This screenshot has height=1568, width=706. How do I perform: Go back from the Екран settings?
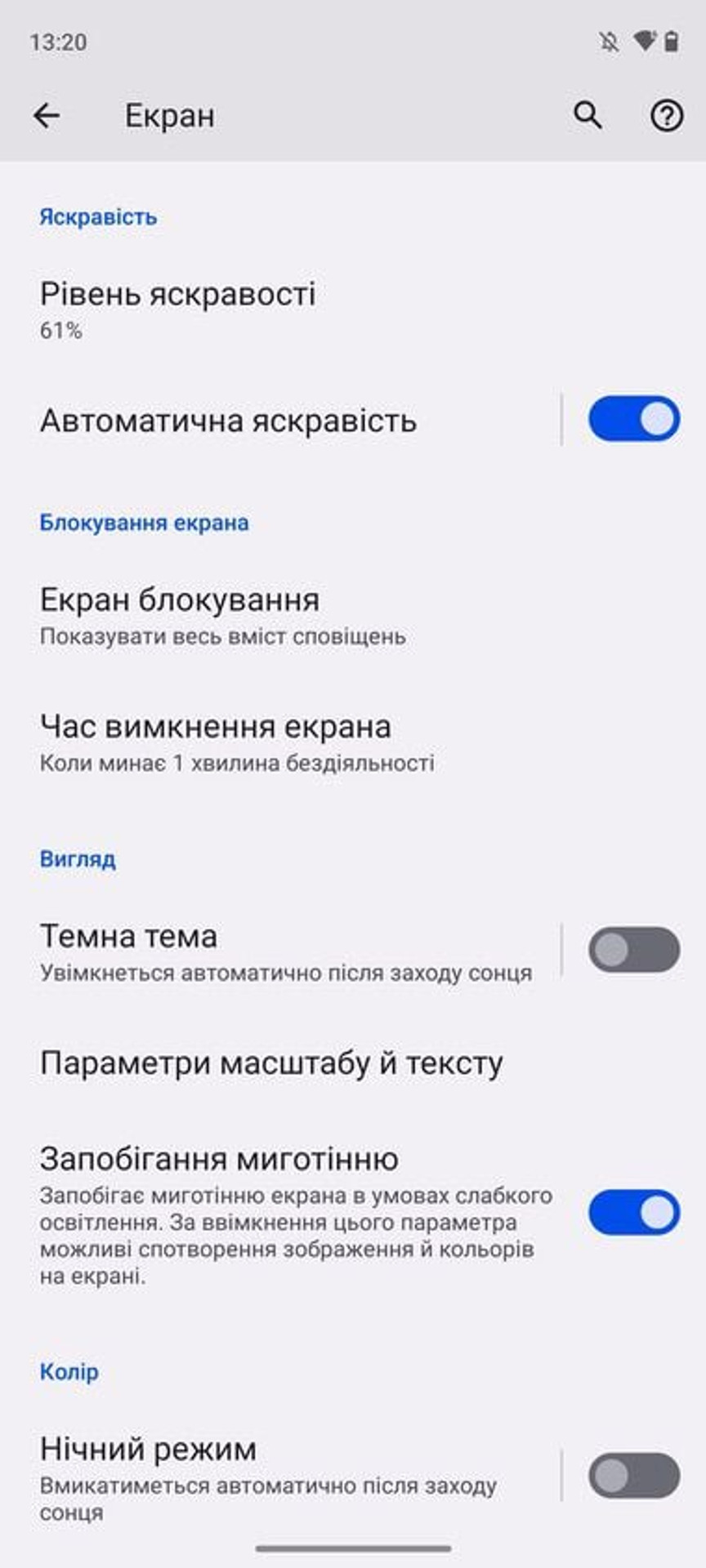[x=47, y=116]
